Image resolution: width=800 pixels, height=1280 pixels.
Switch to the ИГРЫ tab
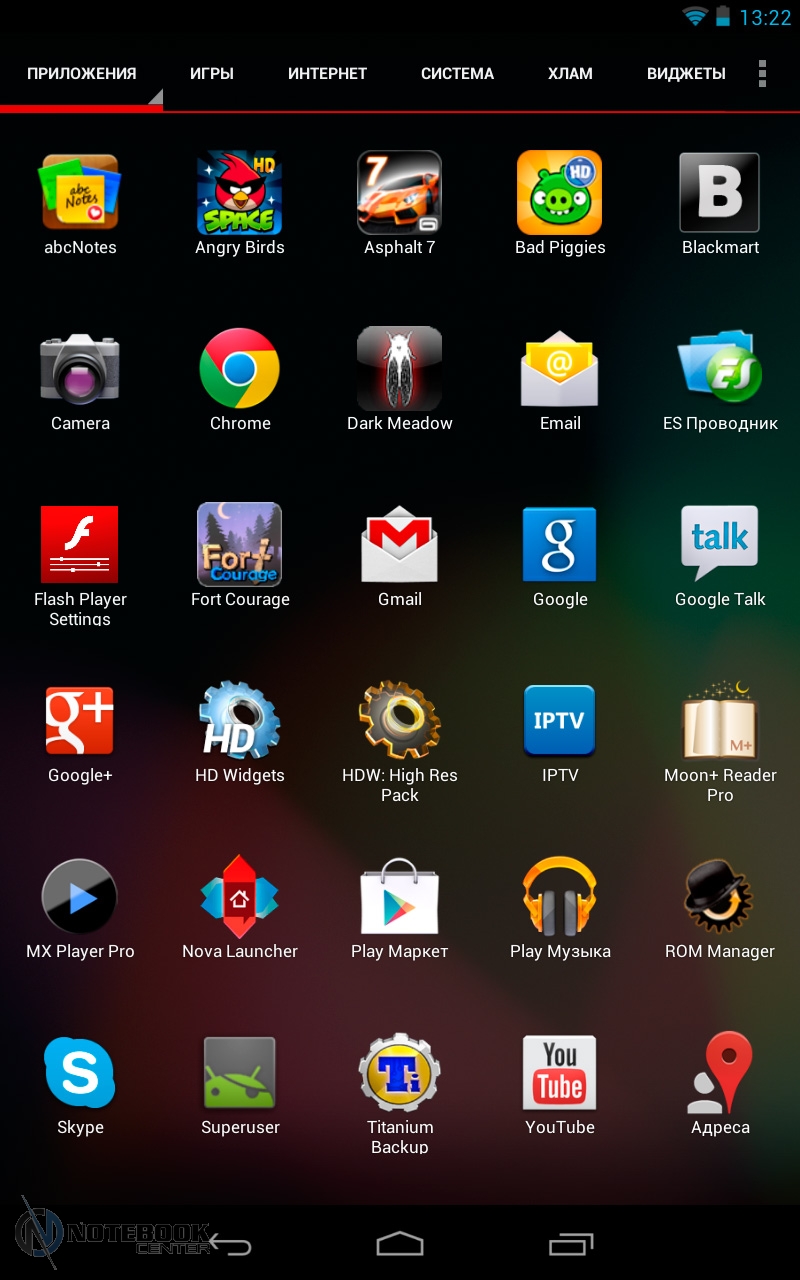pos(212,73)
